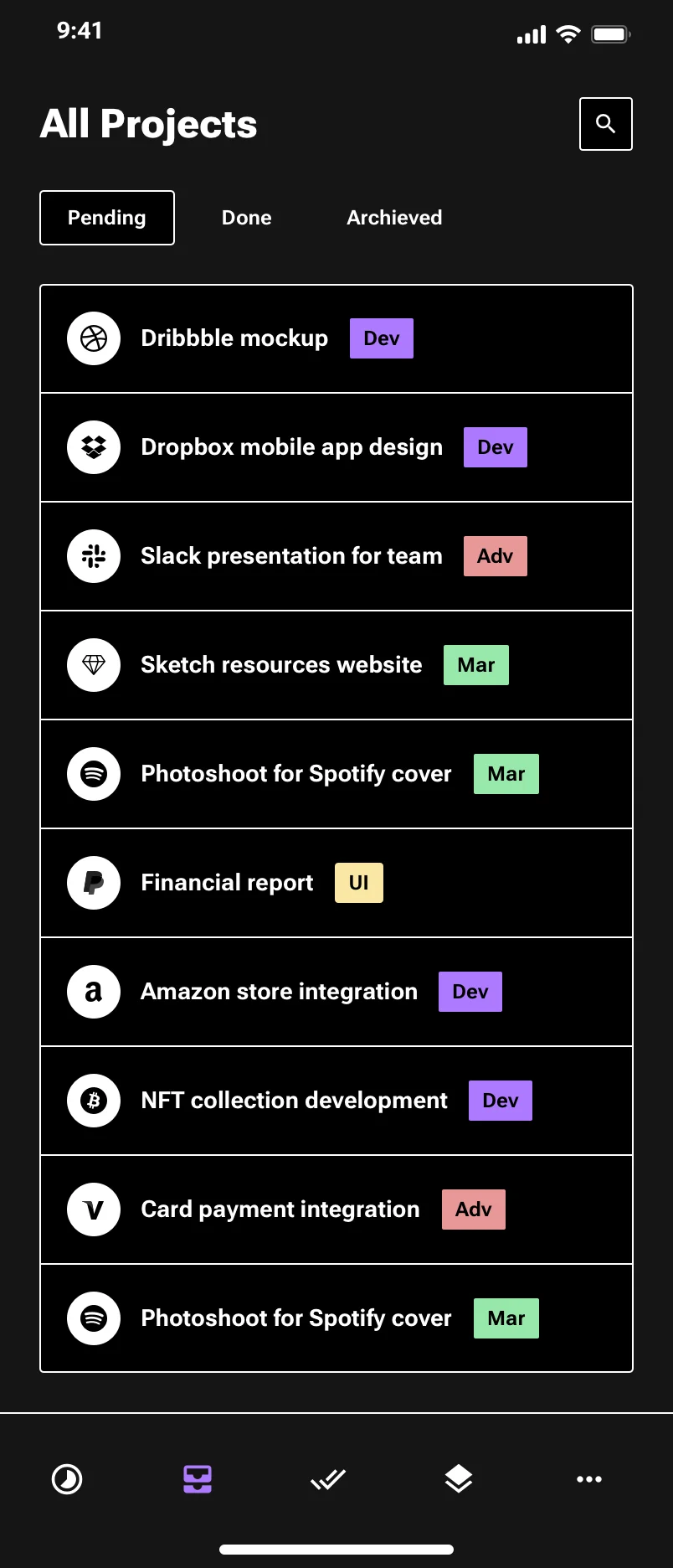Screen dimensions: 673x1568
Task: Open the Archieved tab
Action: click(x=393, y=218)
